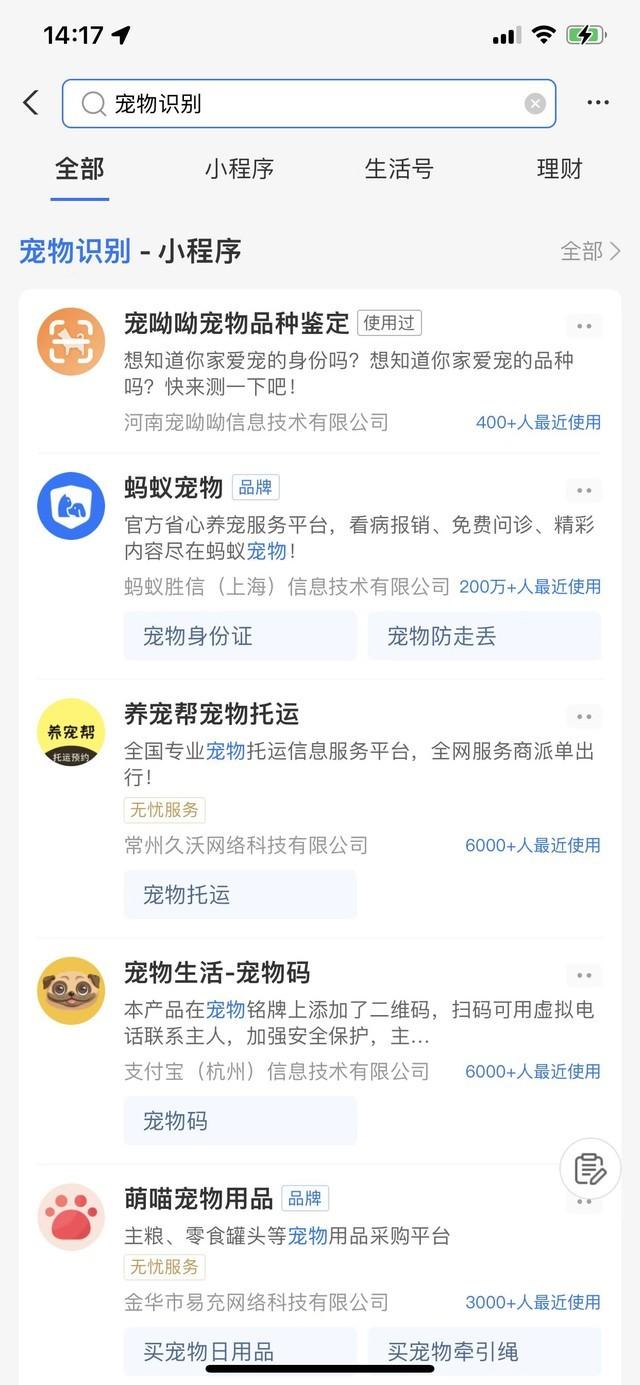Open the floating feedback note icon
Viewport: 640px width, 1385px height.
click(x=590, y=1168)
